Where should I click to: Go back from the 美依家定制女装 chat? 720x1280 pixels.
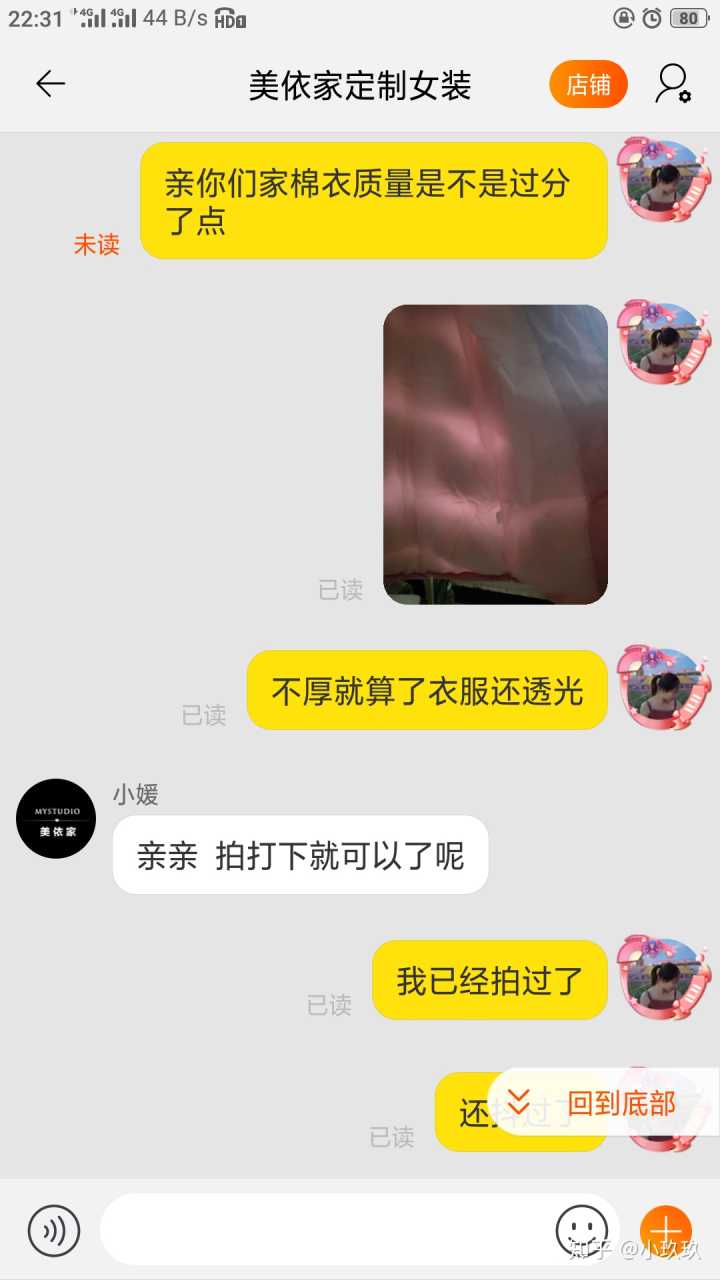pos(50,84)
